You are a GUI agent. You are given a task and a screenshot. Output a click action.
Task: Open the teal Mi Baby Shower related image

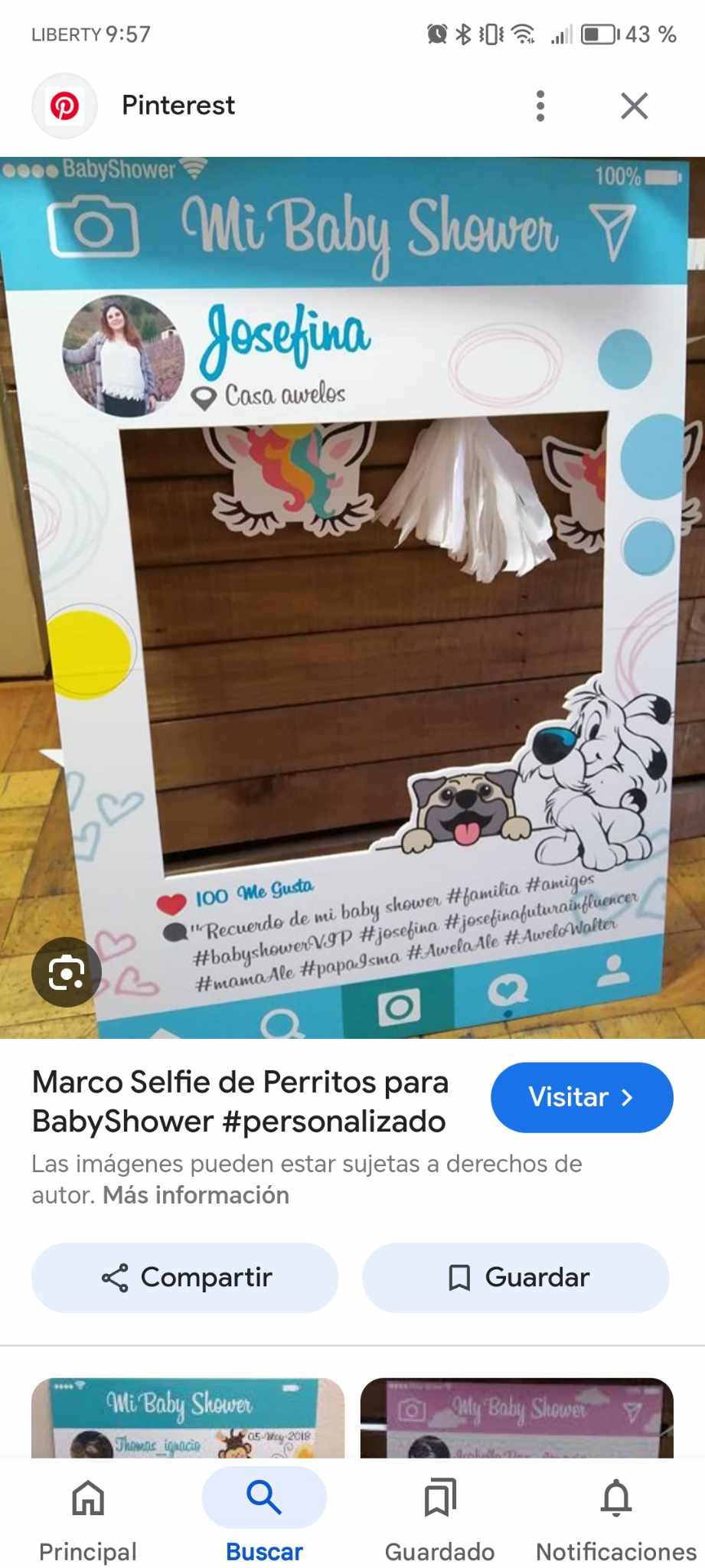188,1417
